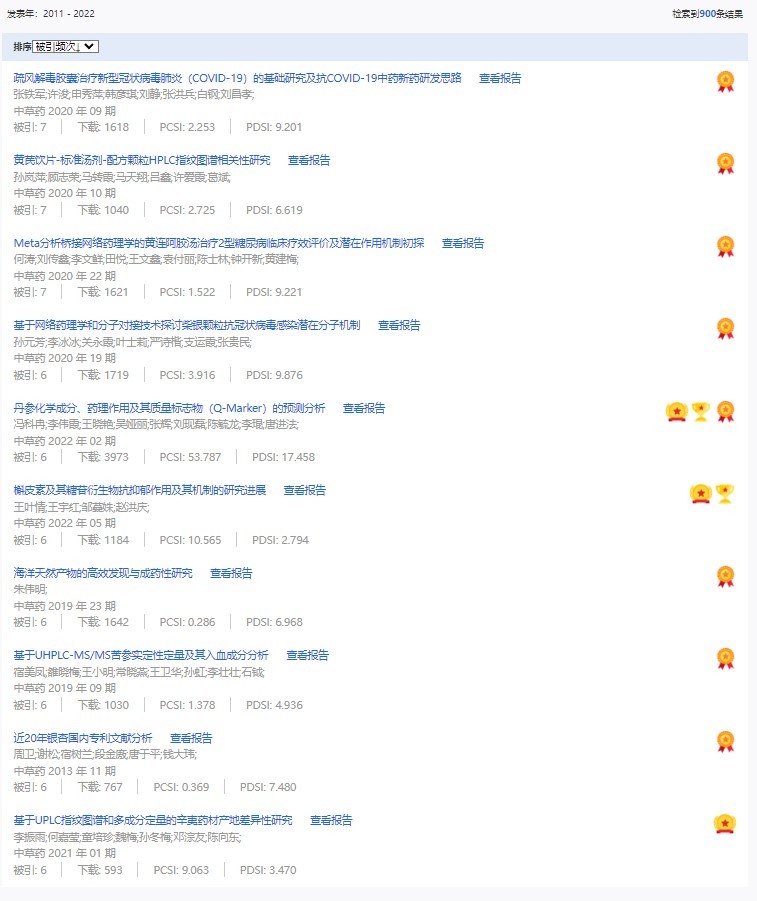Tap 查看报告 next to the 丹参 article

pos(364,408)
